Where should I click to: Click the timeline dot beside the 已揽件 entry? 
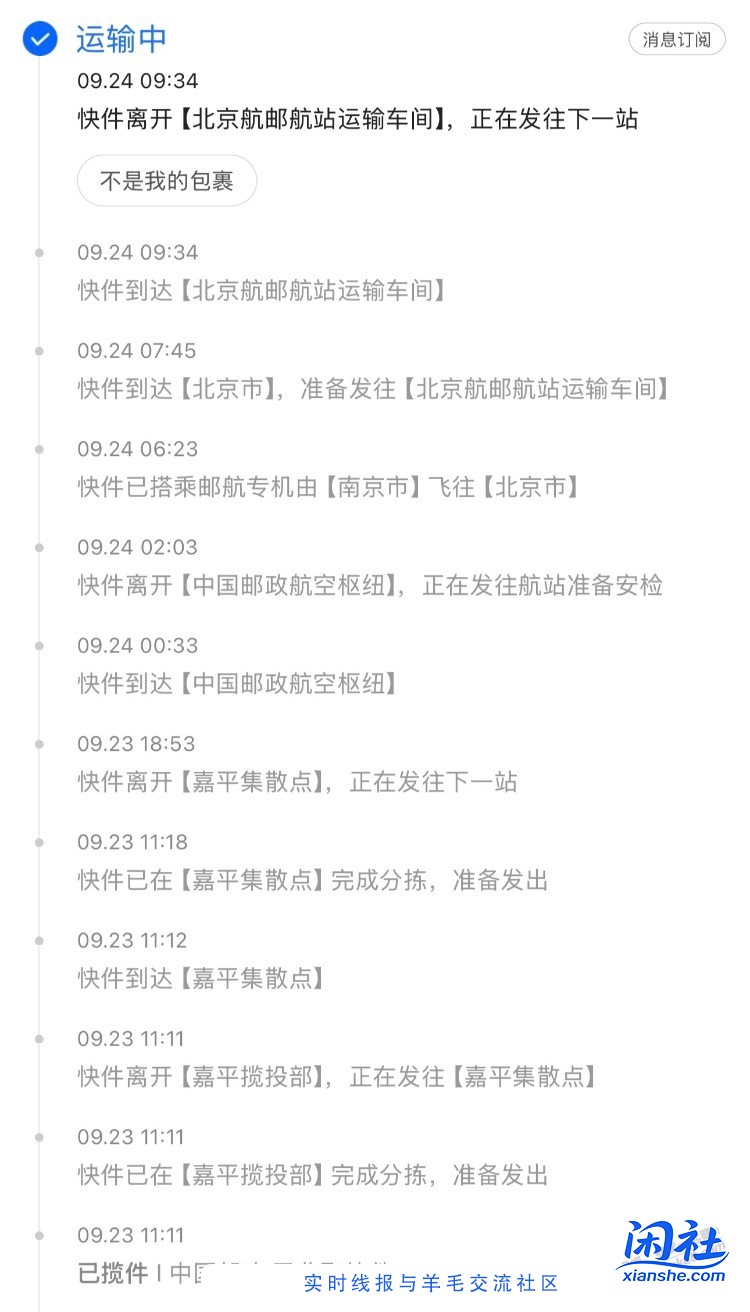tap(40, 1235)
